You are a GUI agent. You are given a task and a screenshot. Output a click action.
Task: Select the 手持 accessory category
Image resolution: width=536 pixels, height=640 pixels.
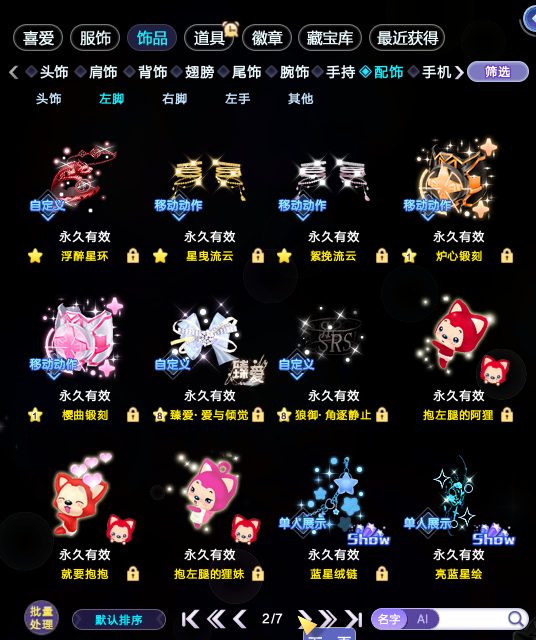pos(340,72)
